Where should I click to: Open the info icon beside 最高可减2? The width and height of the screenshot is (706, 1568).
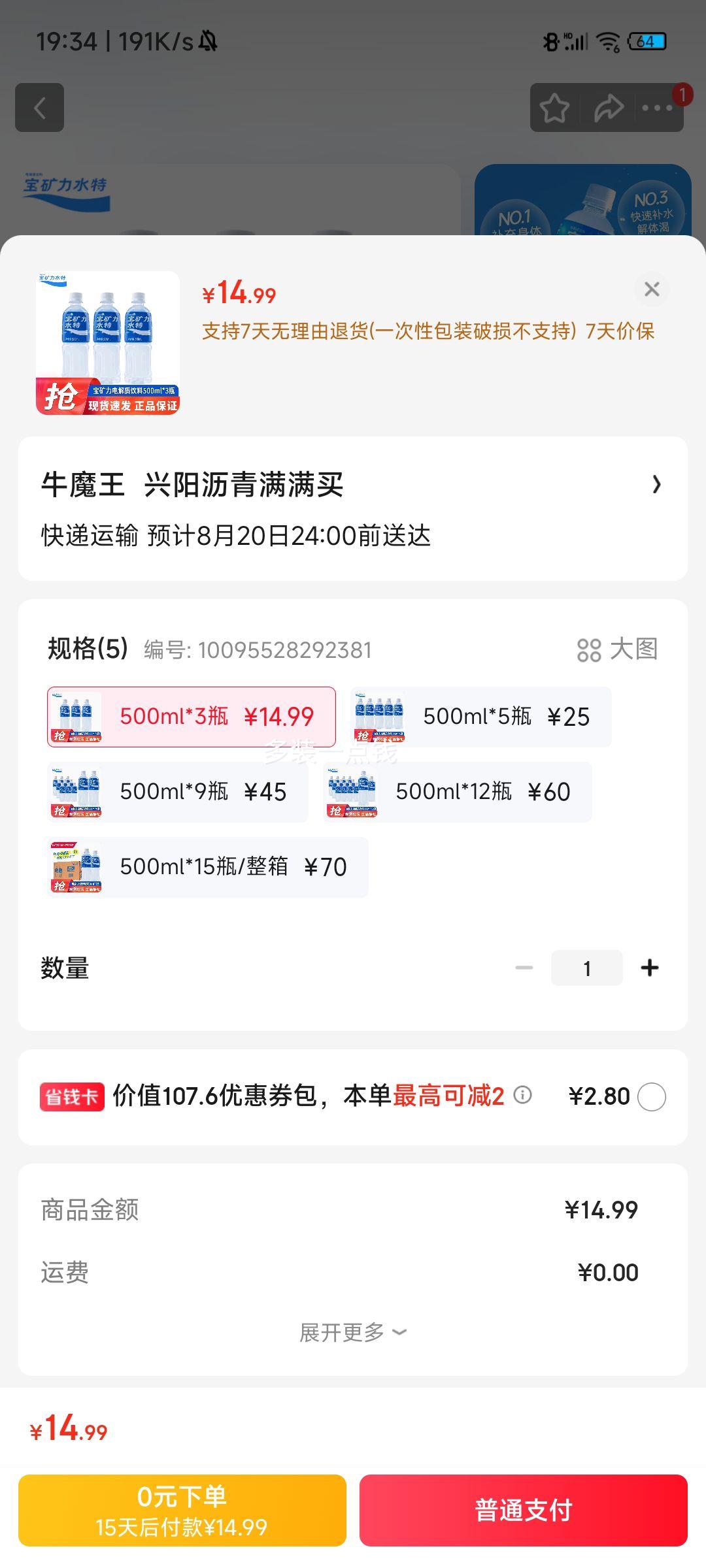tap(522, 1095)
